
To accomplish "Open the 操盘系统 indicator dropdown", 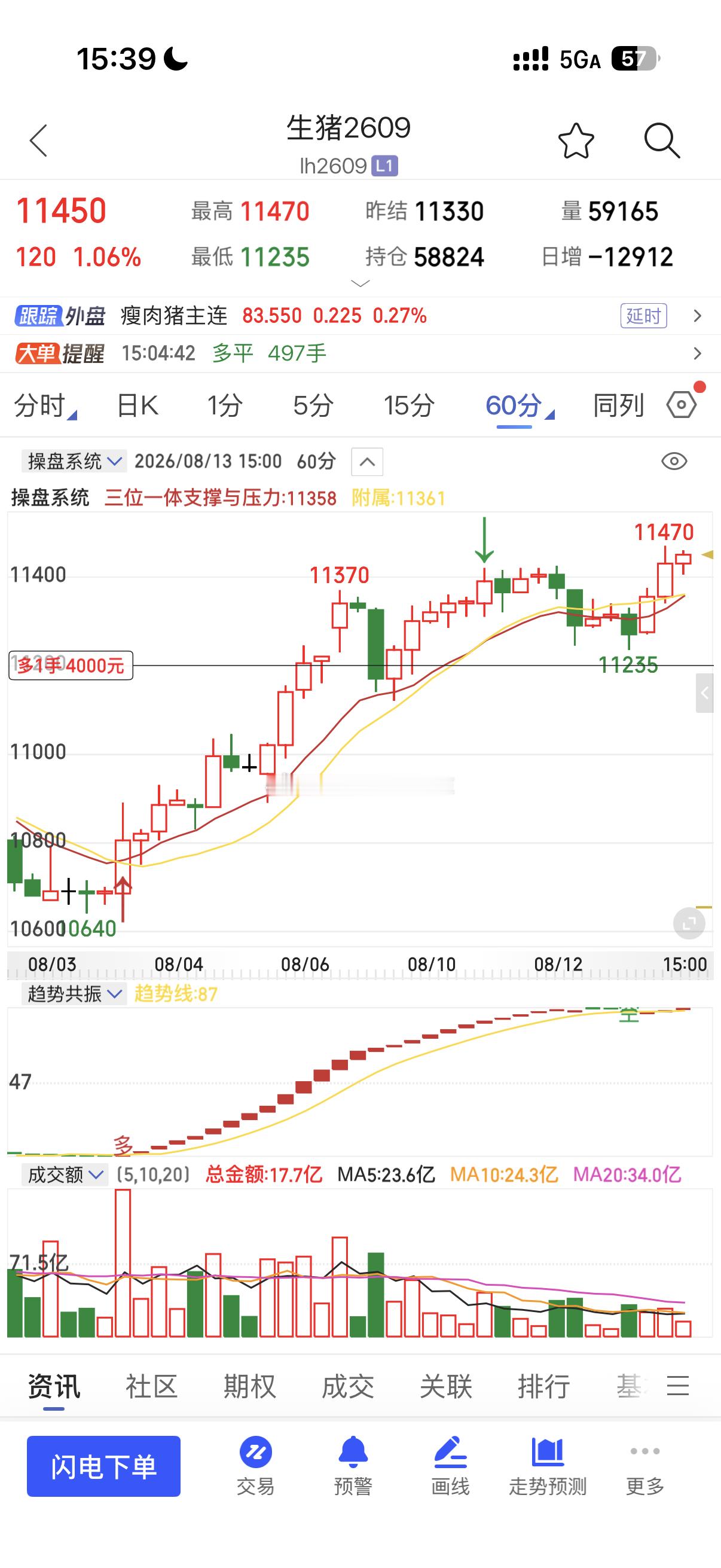I will click(74, 462).
